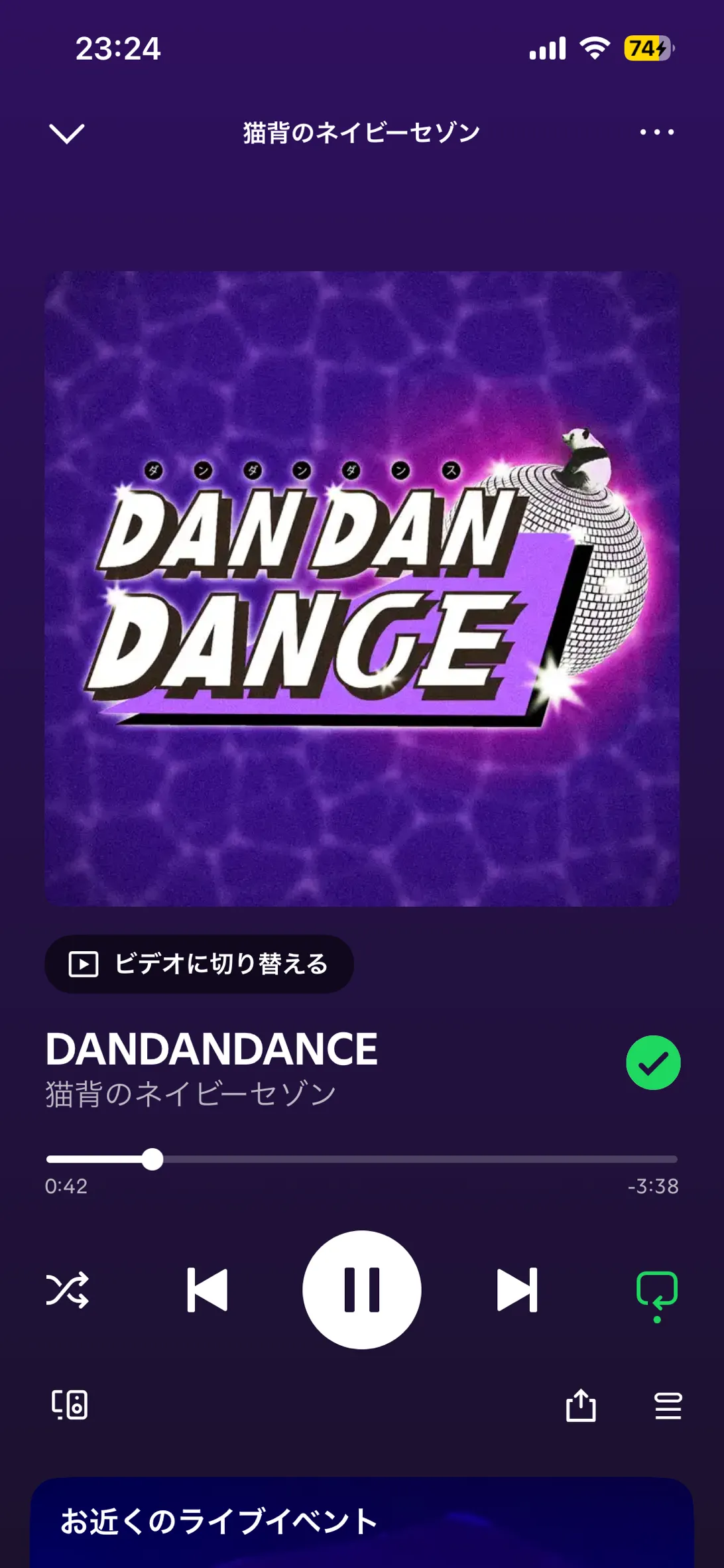Pause the current song
The image size is (724, 1568).
362,1289
